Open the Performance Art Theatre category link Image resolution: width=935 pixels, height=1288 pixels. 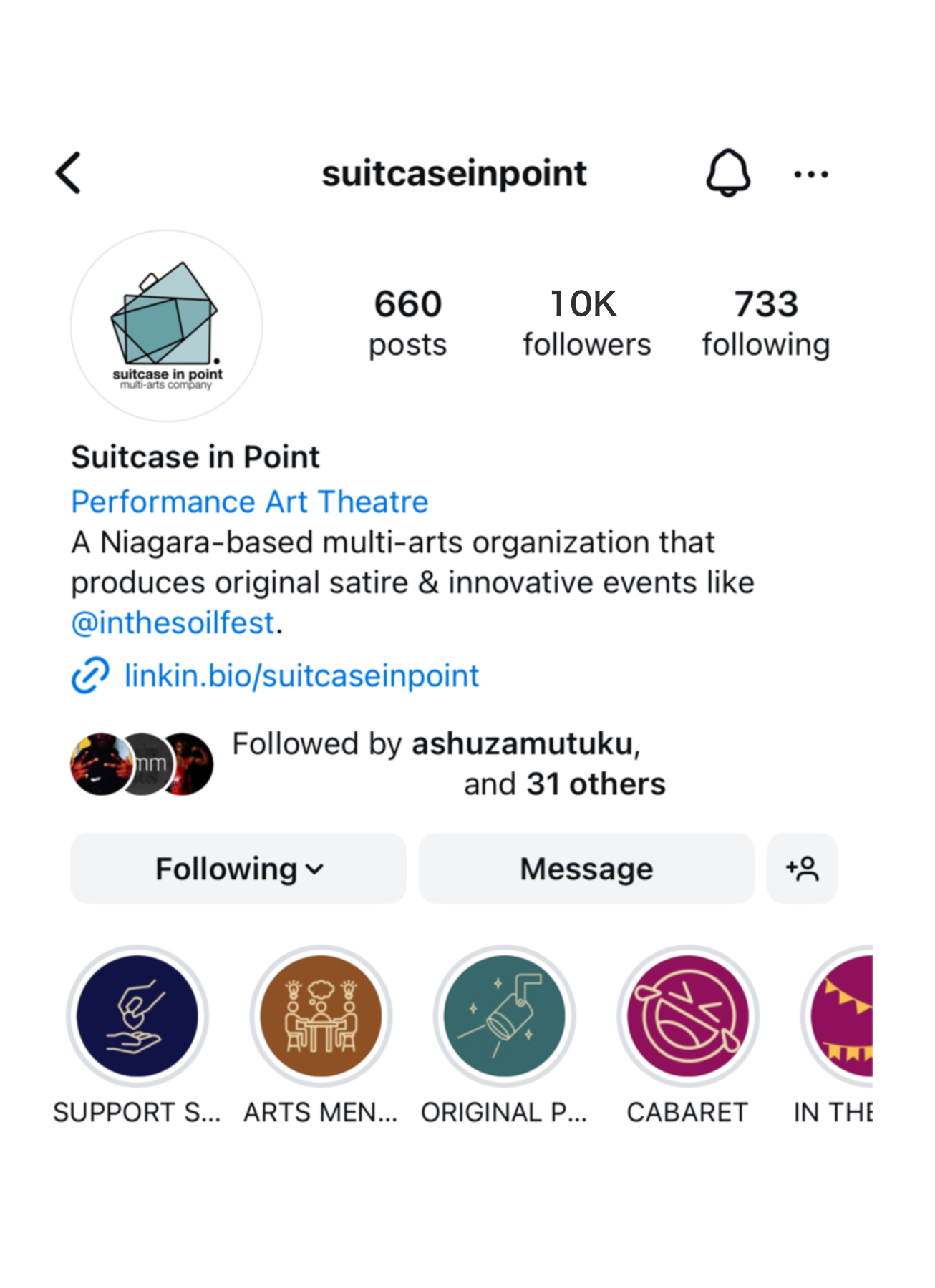249,502
